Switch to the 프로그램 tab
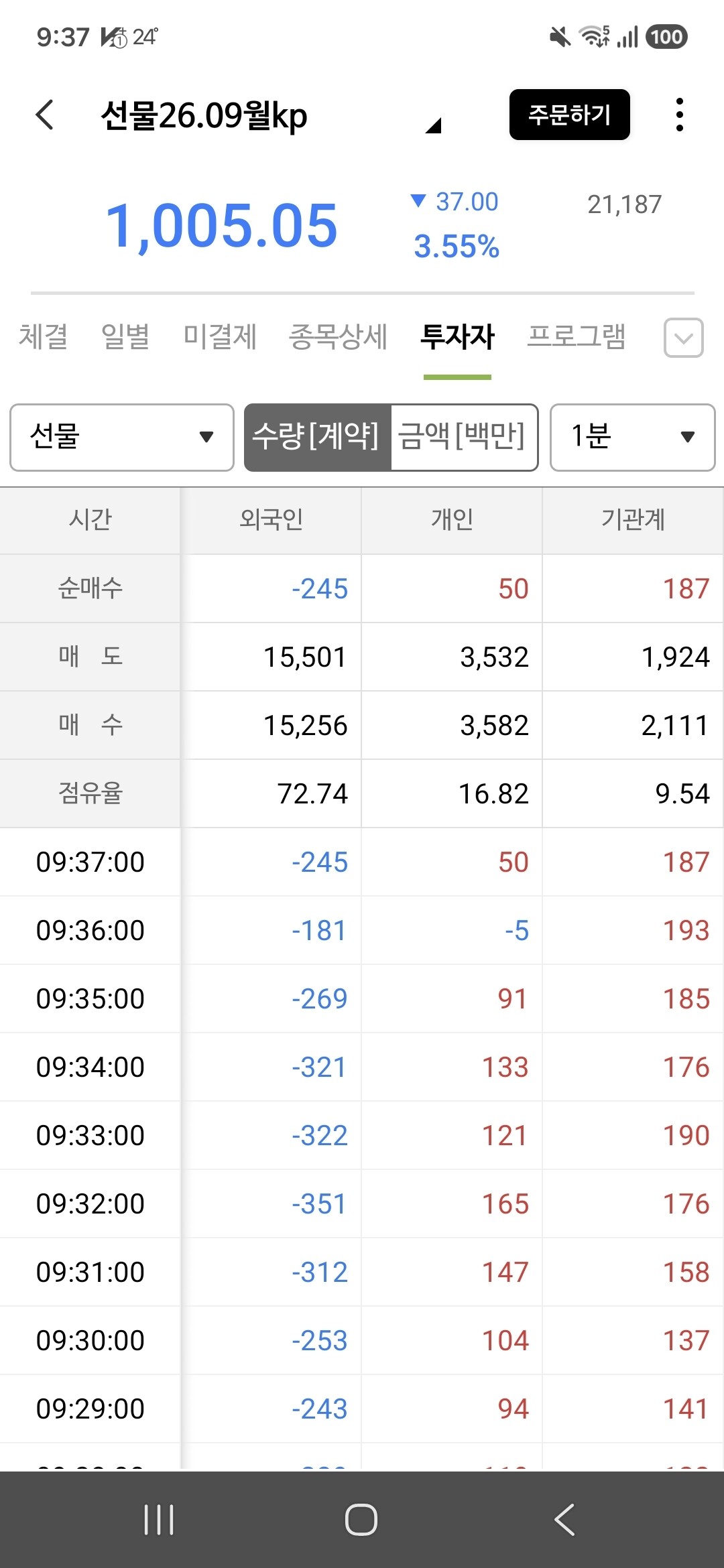The height and width of the screenshot is (1568, 724). (x=577, y=336)
